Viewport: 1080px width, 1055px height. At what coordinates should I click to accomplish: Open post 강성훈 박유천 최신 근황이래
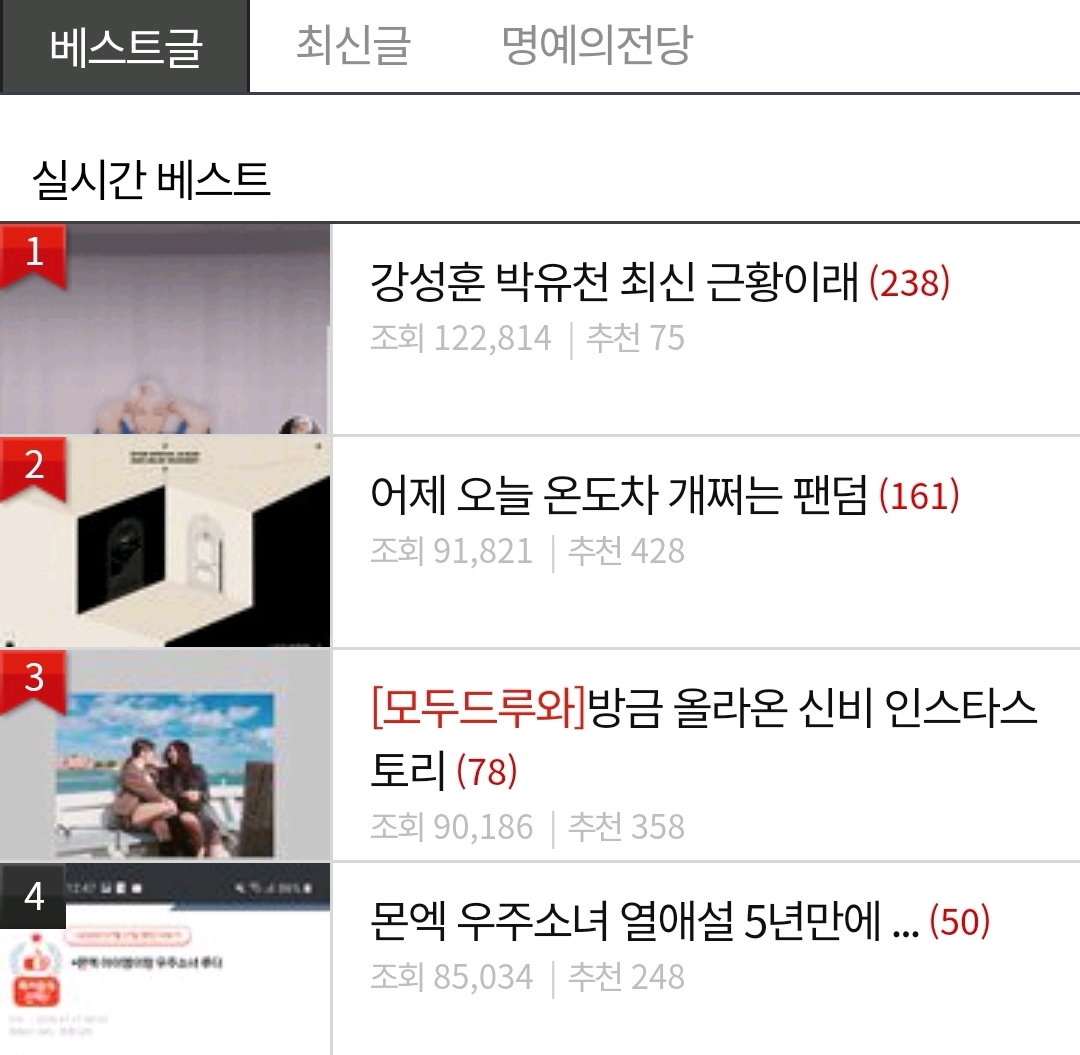(614, 284)
